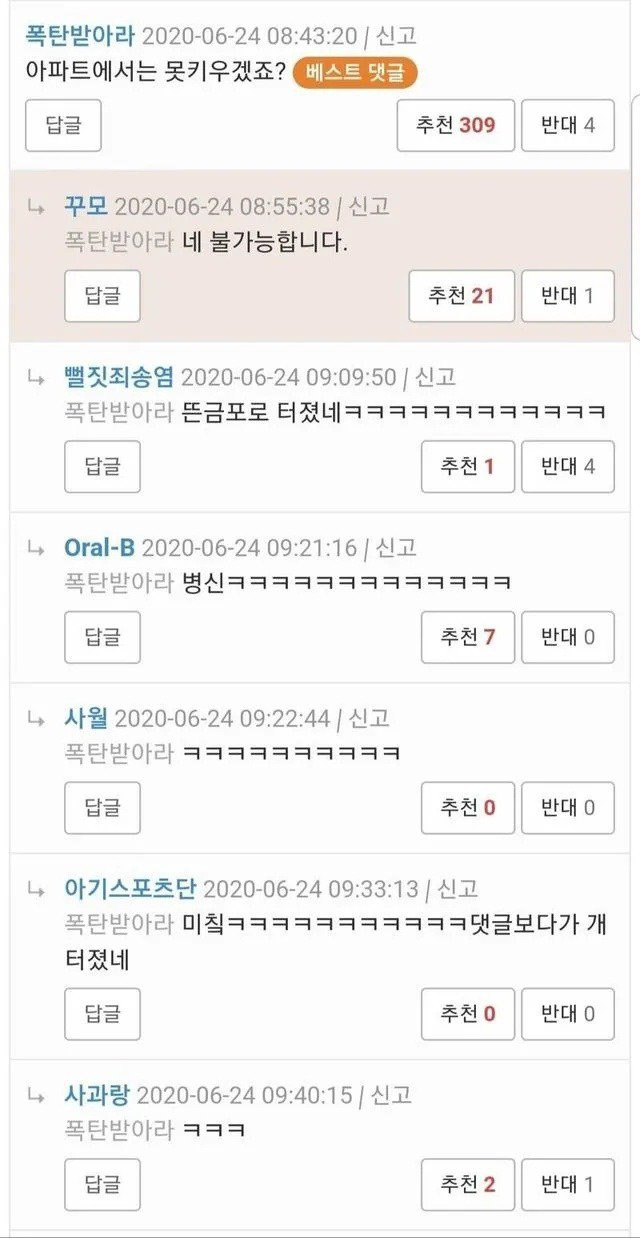Open 꾸모's username profile
This screenshot has height=1238, width=640.
(85, 207)
